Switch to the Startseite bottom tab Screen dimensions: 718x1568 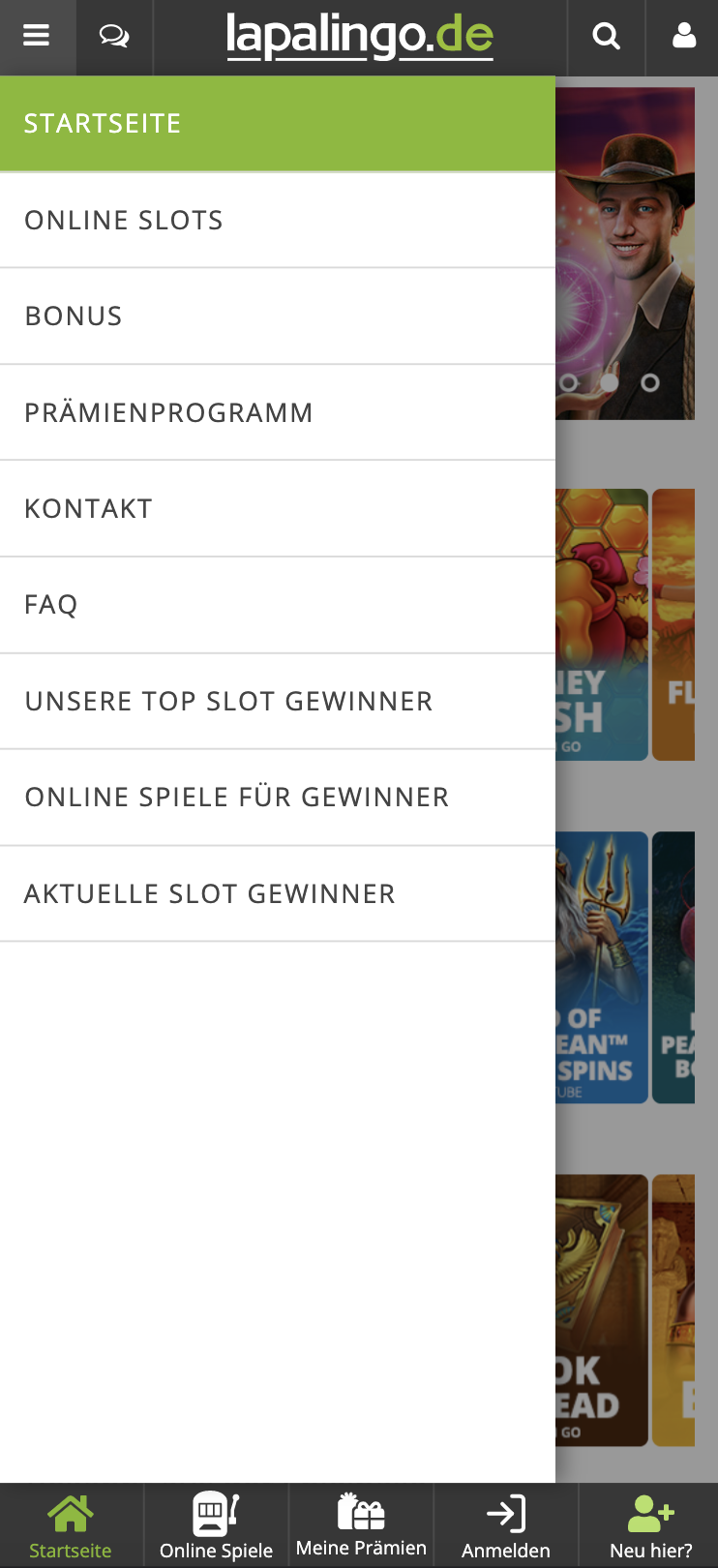[x=71, y=1526]
